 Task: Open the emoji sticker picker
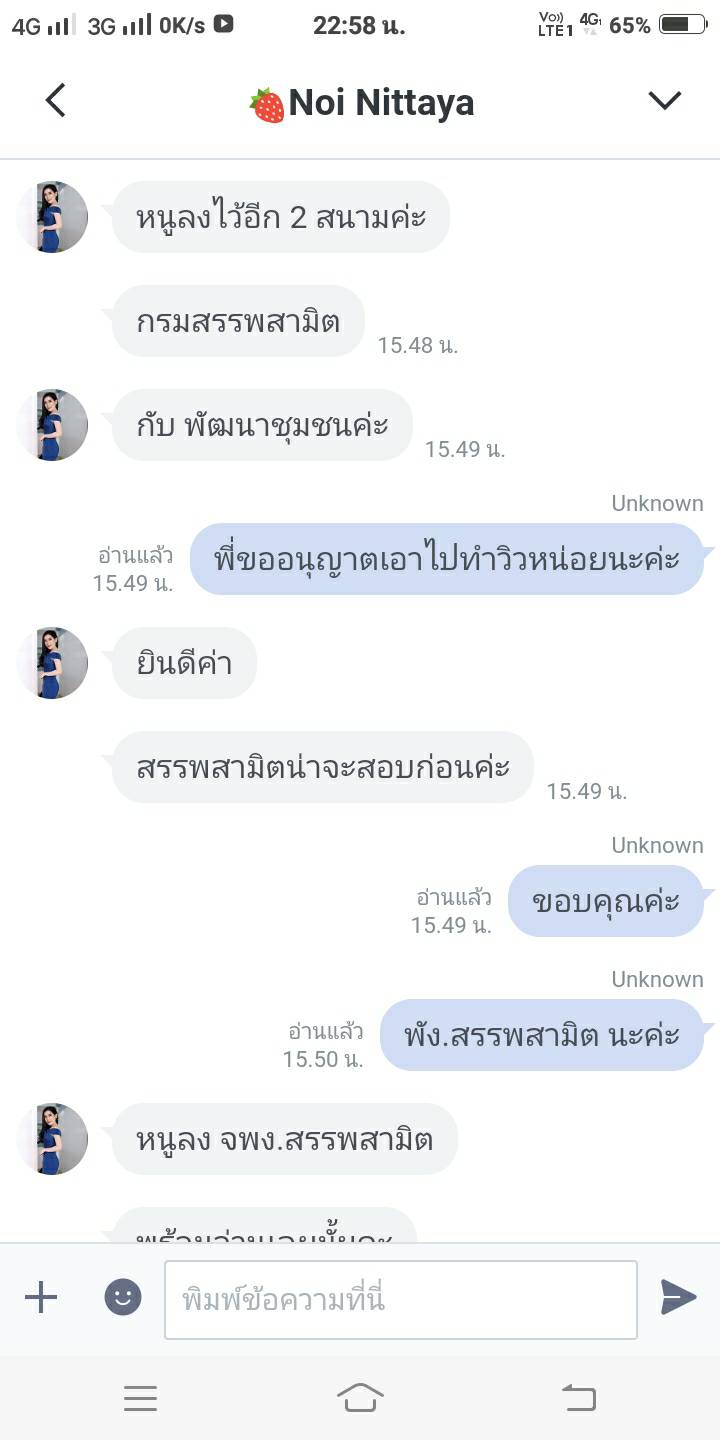(x=123, y=1298)
